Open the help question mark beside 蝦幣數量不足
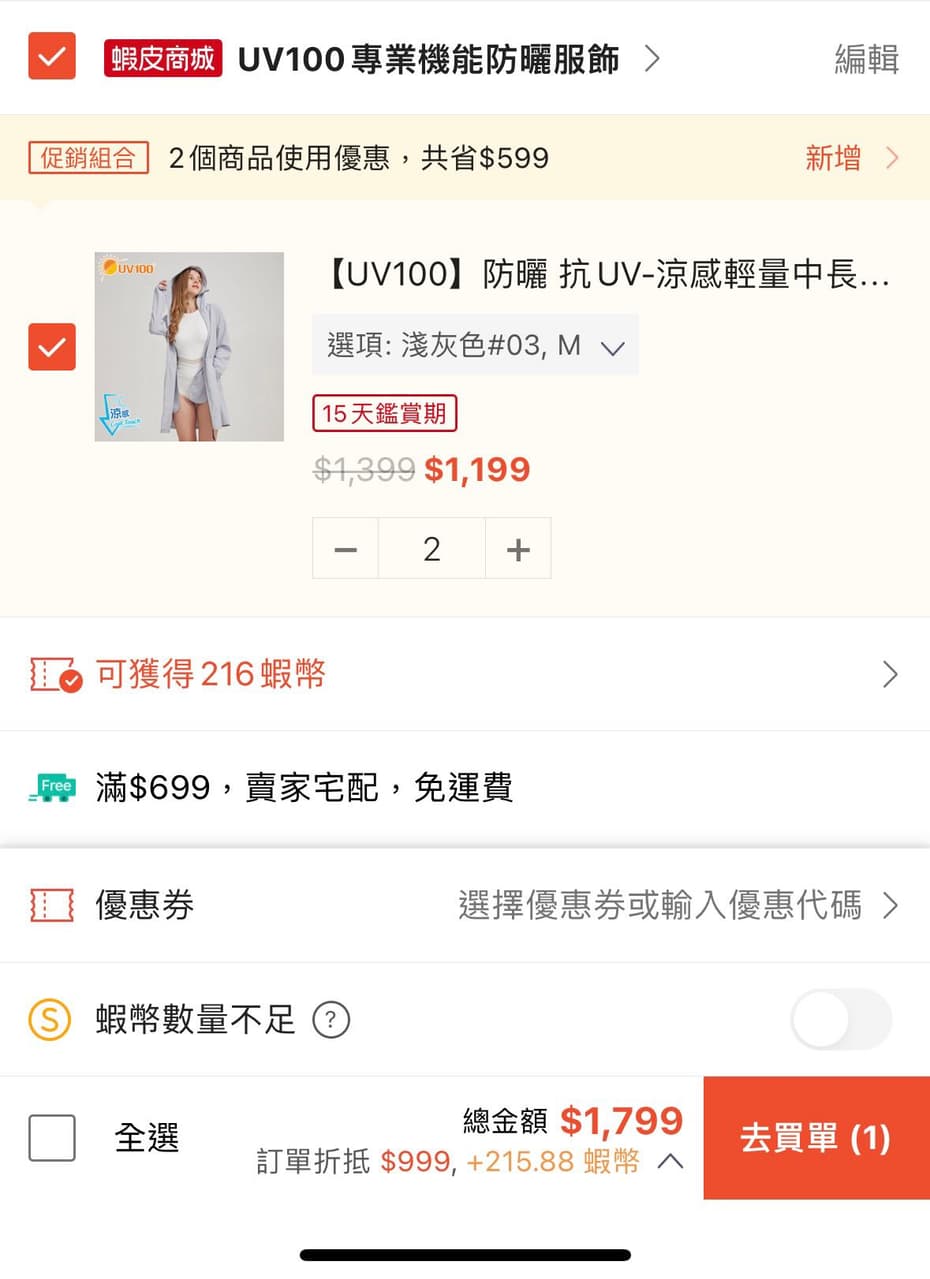The width and height of the screenshot is (930, 1279). pyautogui.click(x=330, y=1019)
